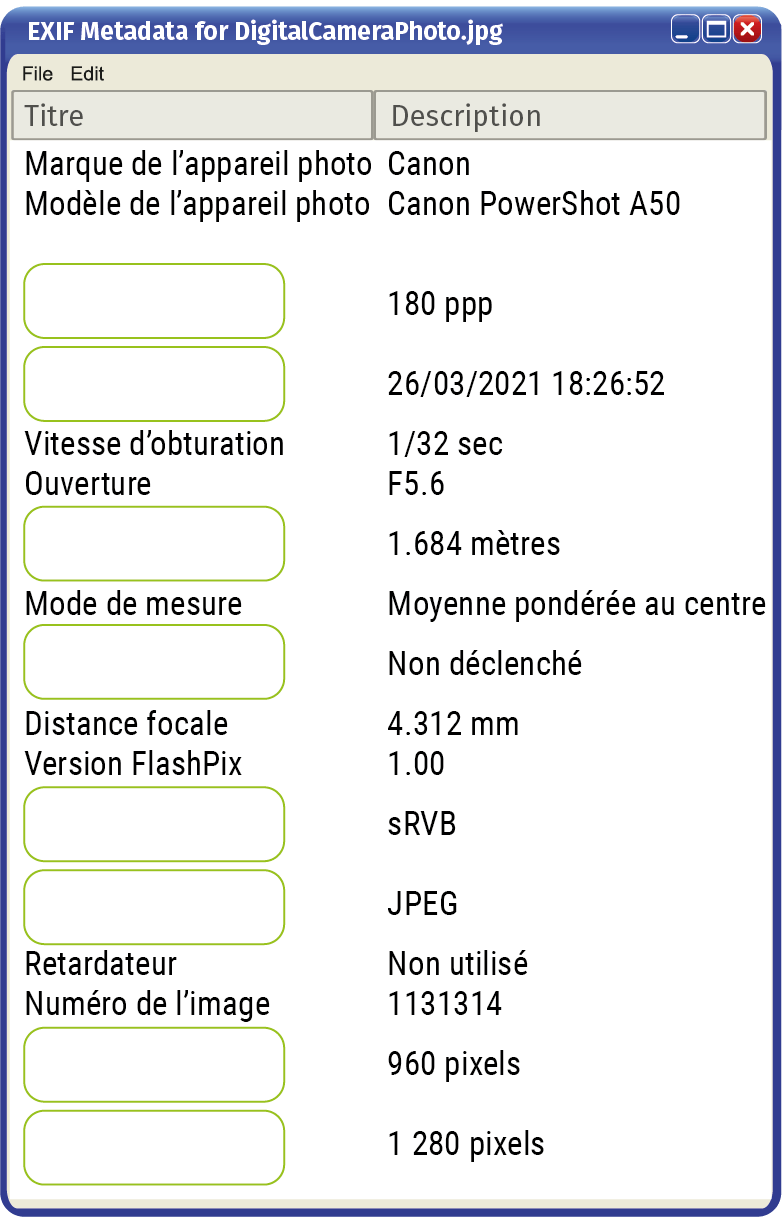782x1217 pixels.
Task: Click the empty field beside sRVB
Action: coord(153,824)
